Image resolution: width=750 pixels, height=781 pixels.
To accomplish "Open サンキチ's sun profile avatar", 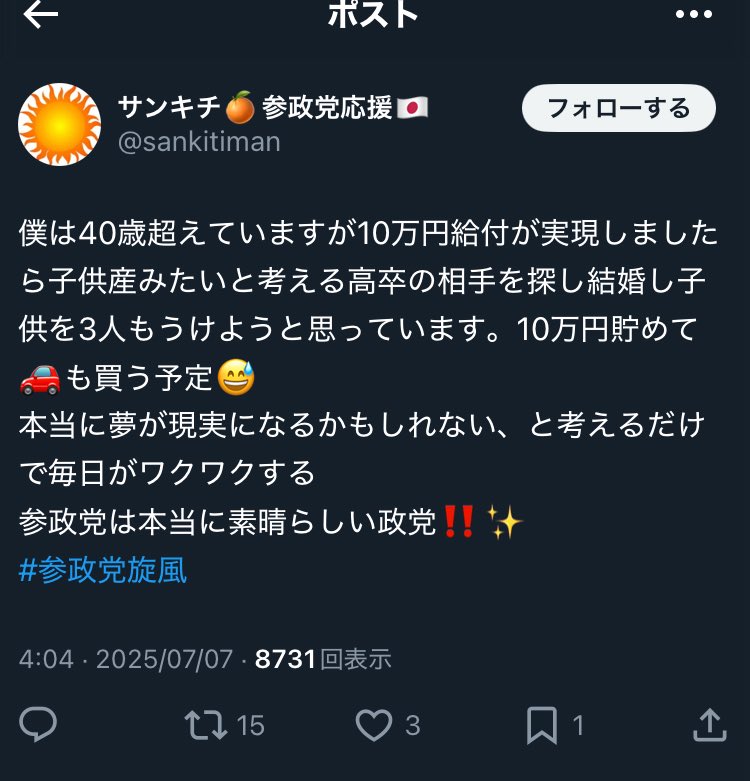I will click(x=60, y=124).
